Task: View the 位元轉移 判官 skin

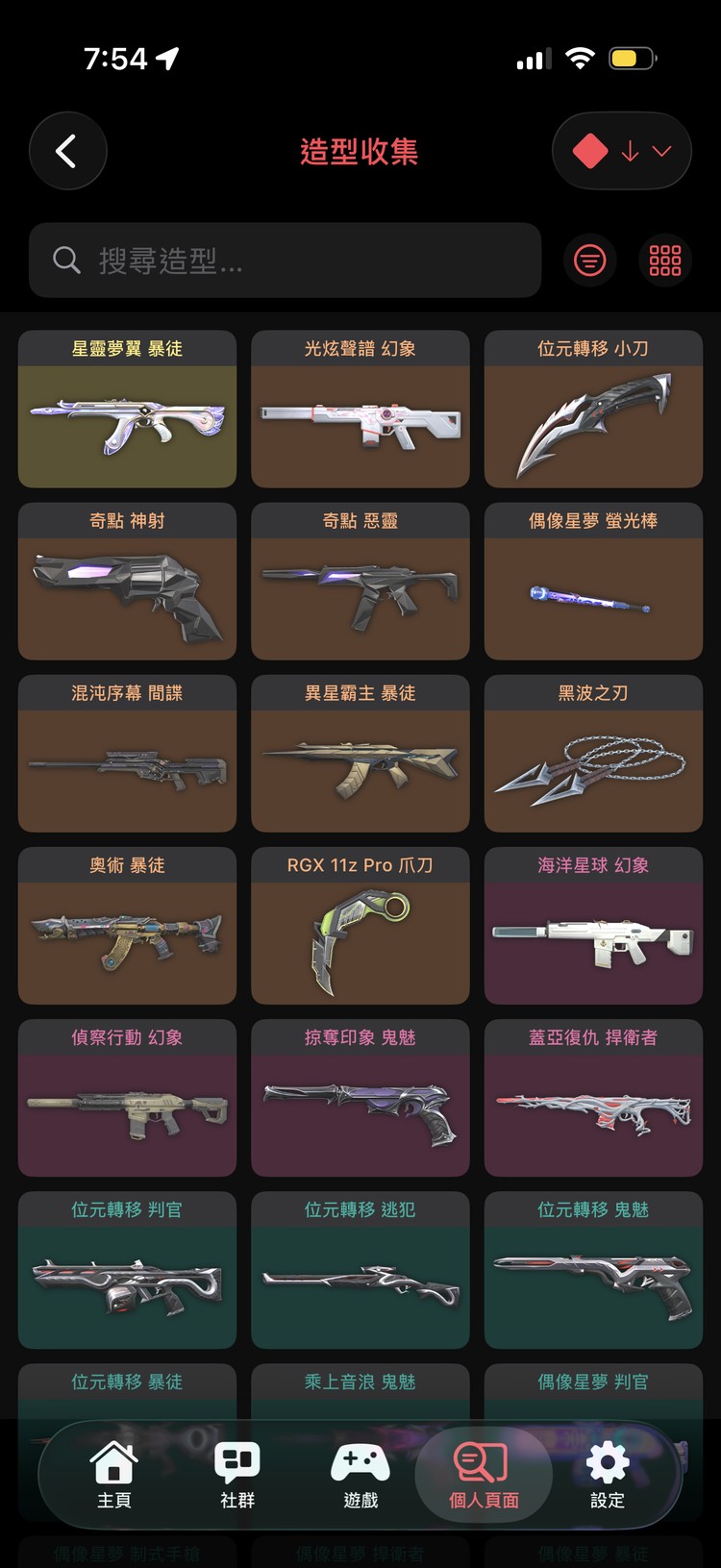Action: (127, 1269)
